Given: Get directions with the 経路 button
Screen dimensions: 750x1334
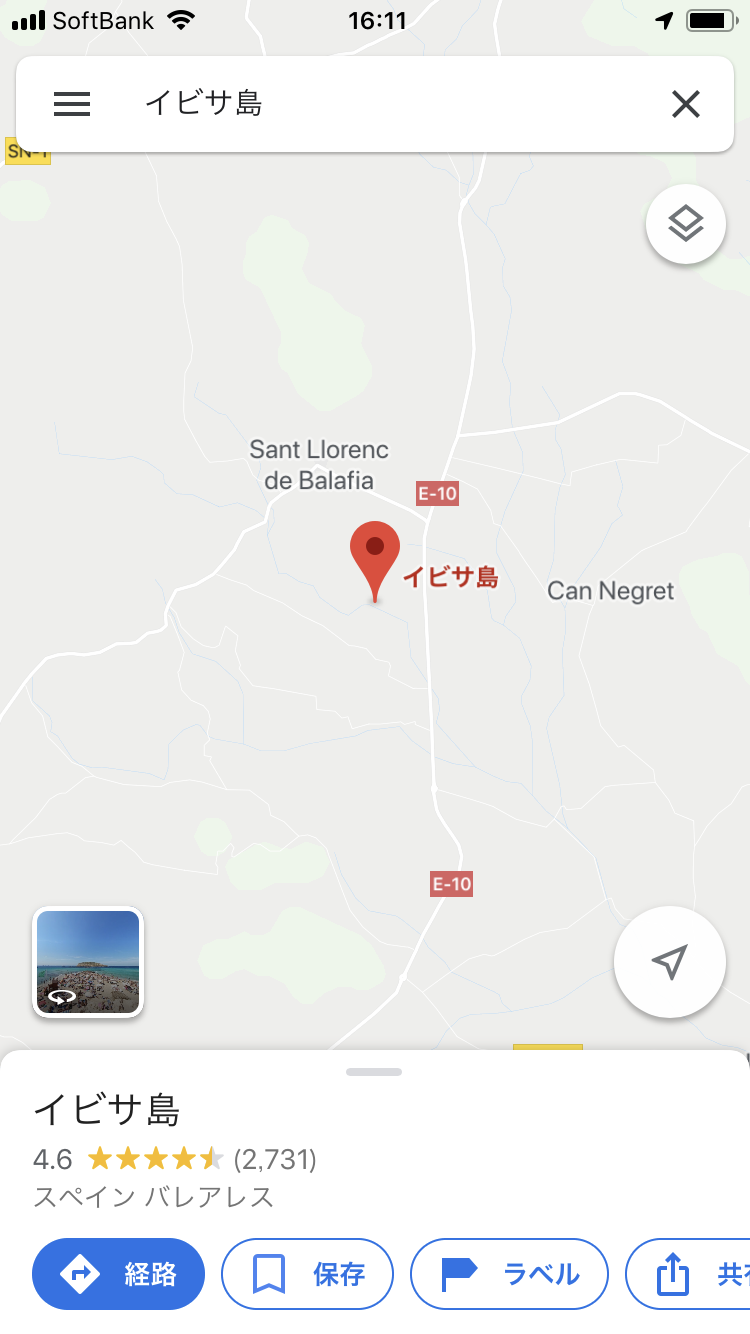Looking at the screenshot, I should (118, 1274).
